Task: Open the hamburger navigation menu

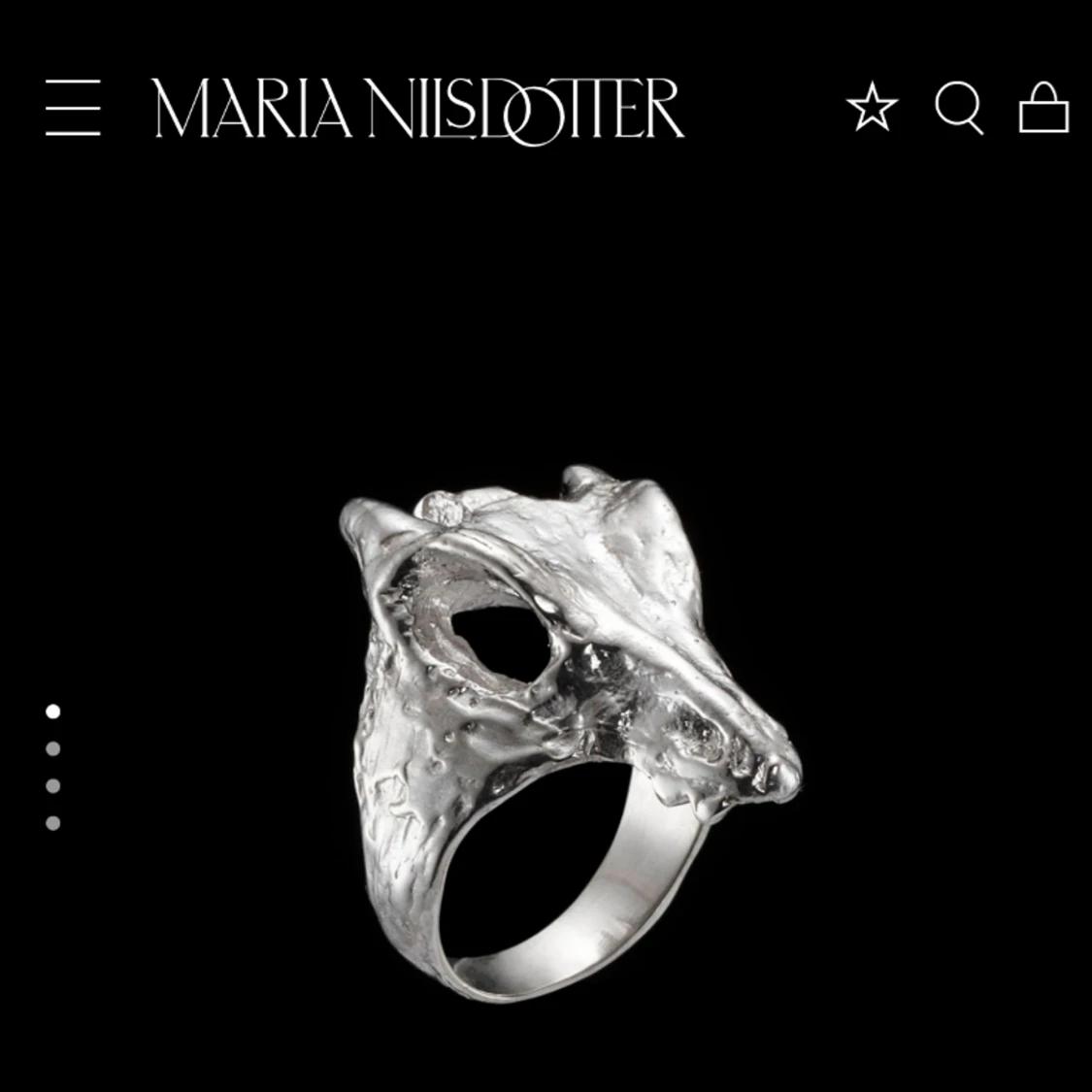Action: pos(73,108)
